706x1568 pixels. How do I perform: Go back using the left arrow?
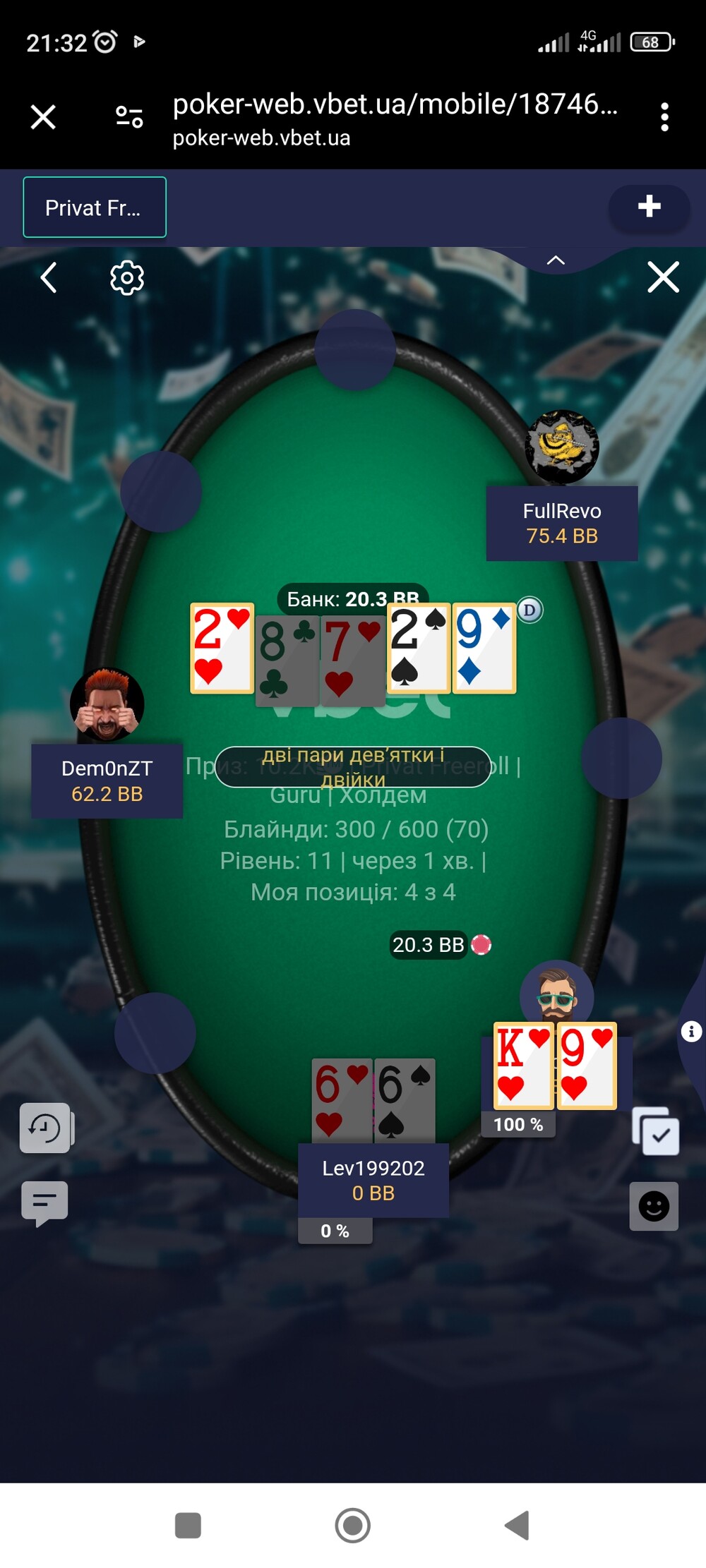click(x=48, y=277)
